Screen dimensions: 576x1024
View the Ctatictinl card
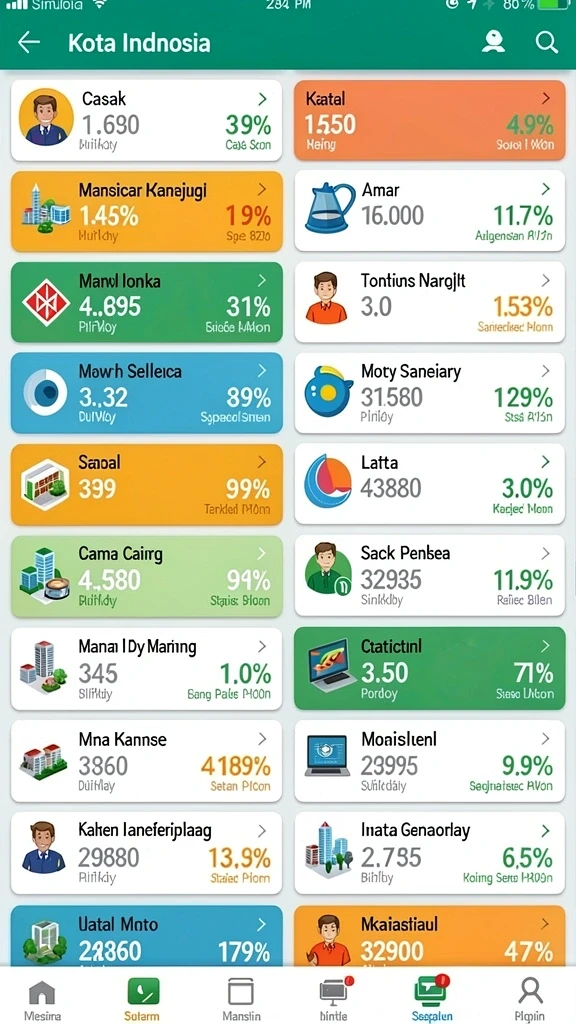(x=430, y=669)
